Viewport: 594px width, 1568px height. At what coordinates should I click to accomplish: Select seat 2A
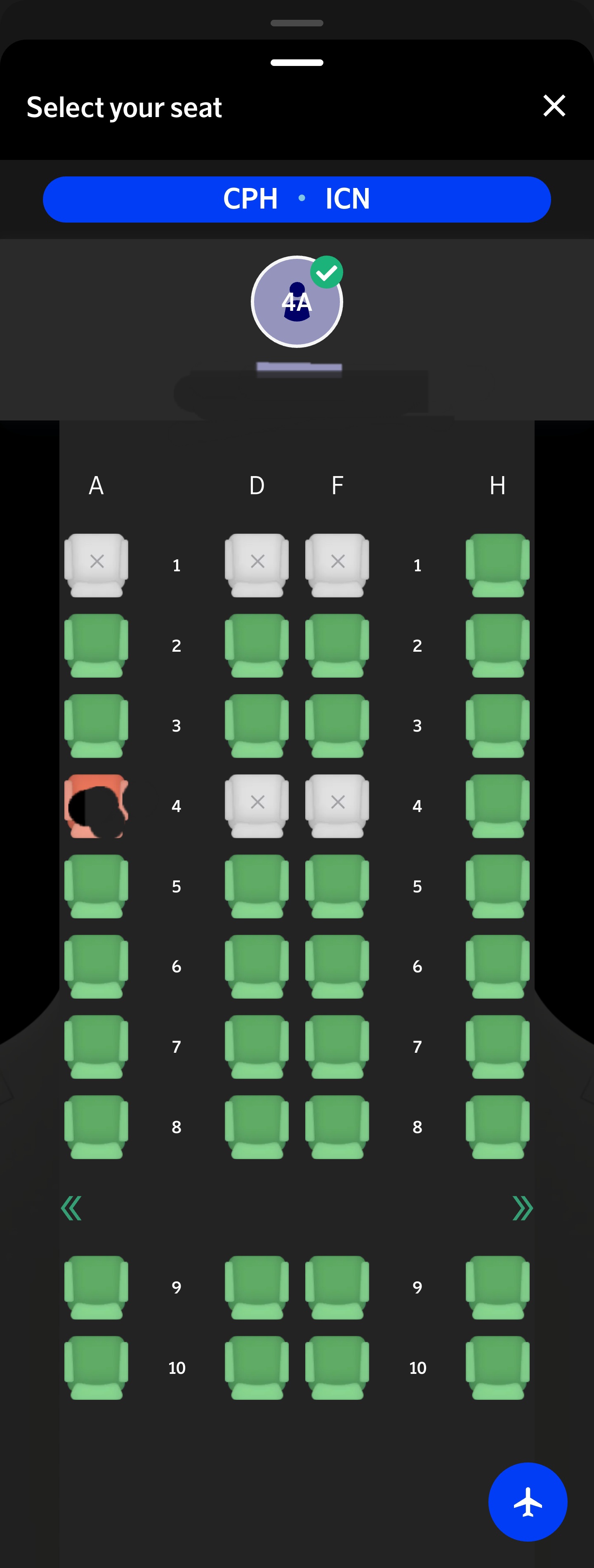[x=96, y=645]
